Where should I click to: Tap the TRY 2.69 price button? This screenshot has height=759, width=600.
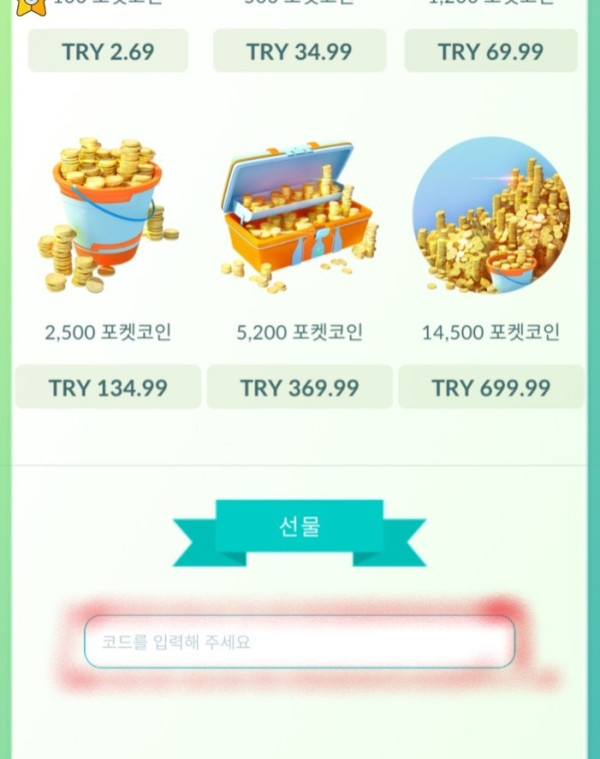[108, 51]
